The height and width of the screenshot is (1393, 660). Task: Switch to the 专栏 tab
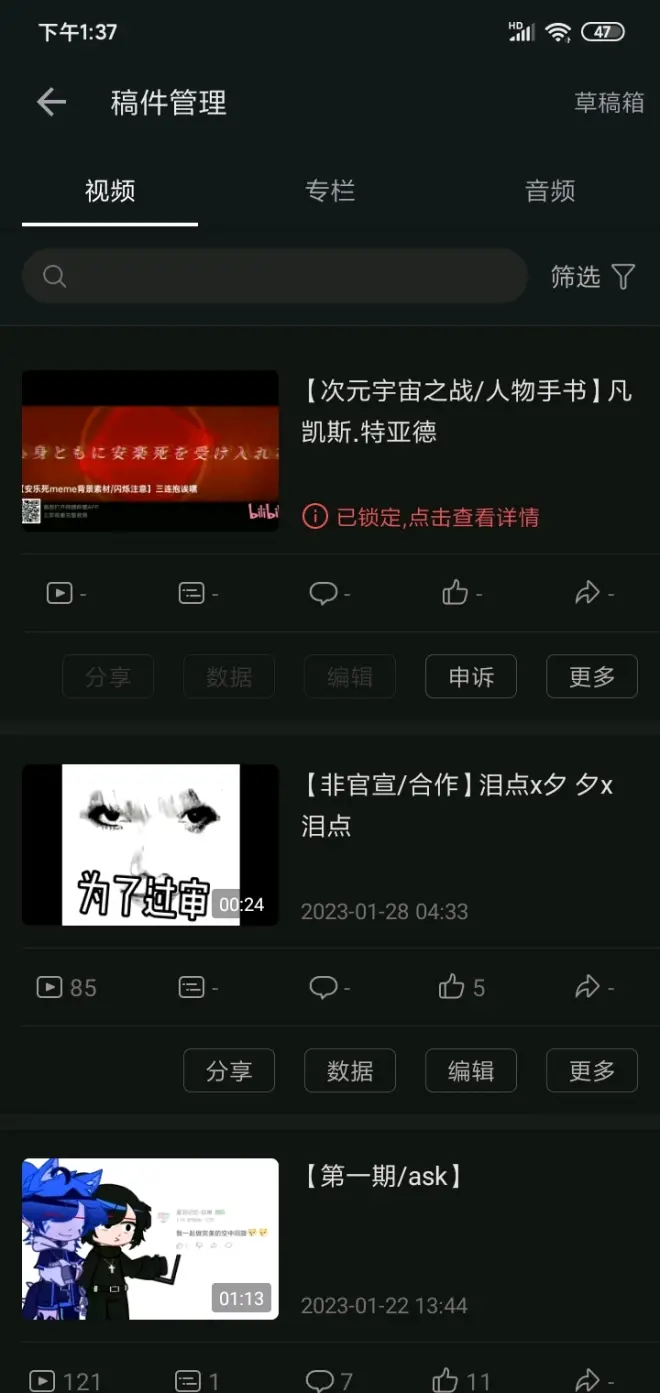point(329,191)
